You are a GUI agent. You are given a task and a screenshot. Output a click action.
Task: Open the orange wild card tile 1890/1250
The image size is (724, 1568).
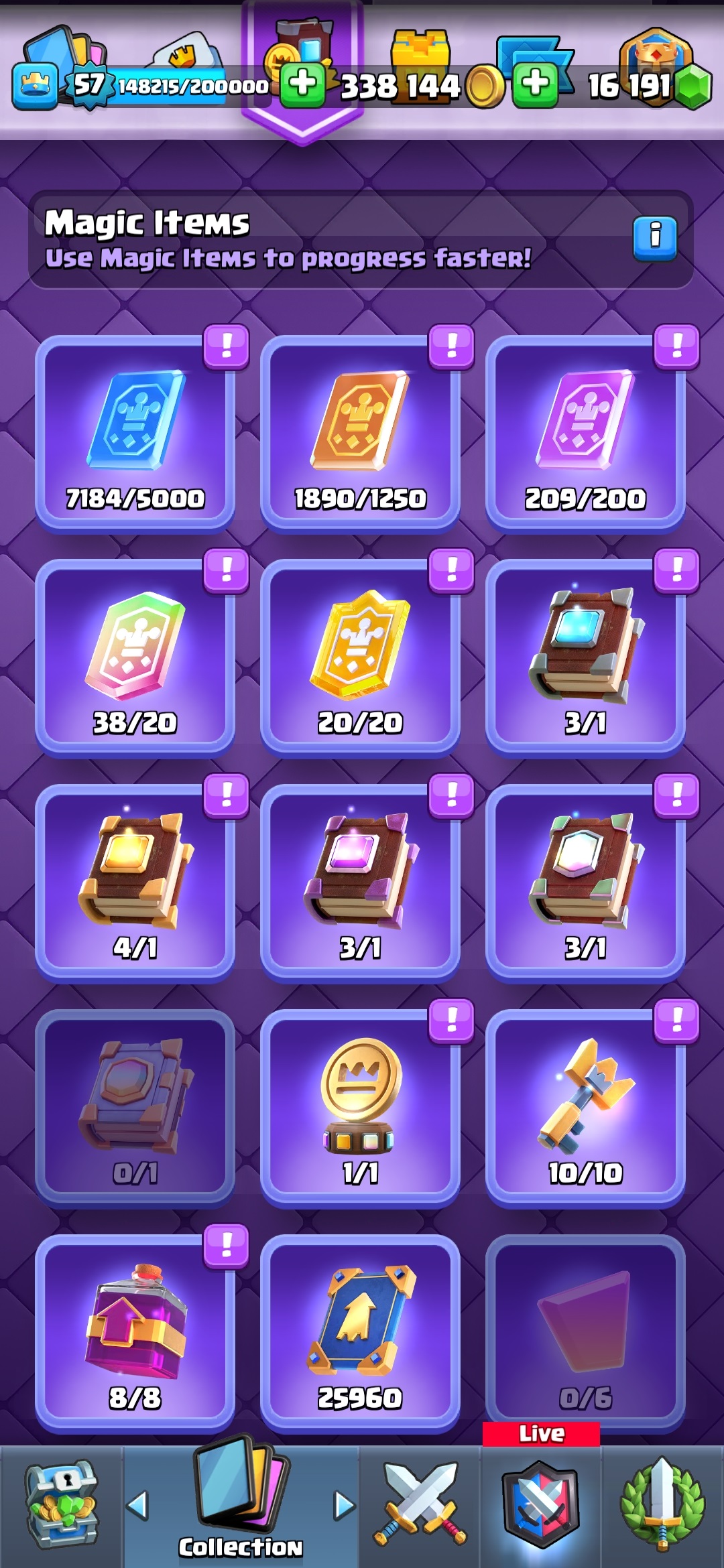360,434
